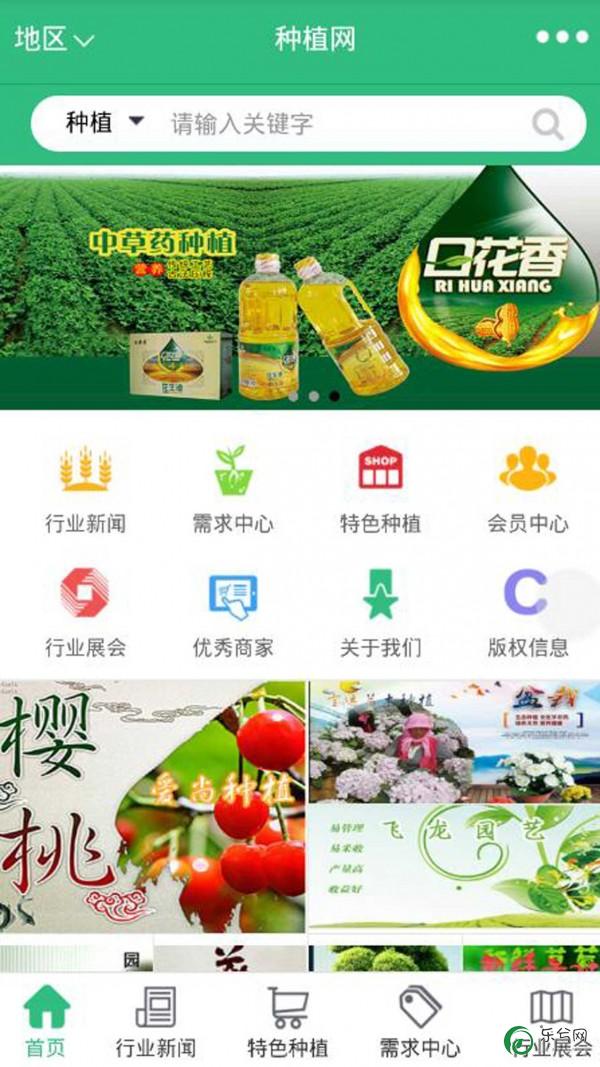View 优秀商家
Viewport: 600px width, 1067px height.
coord(233,613)
